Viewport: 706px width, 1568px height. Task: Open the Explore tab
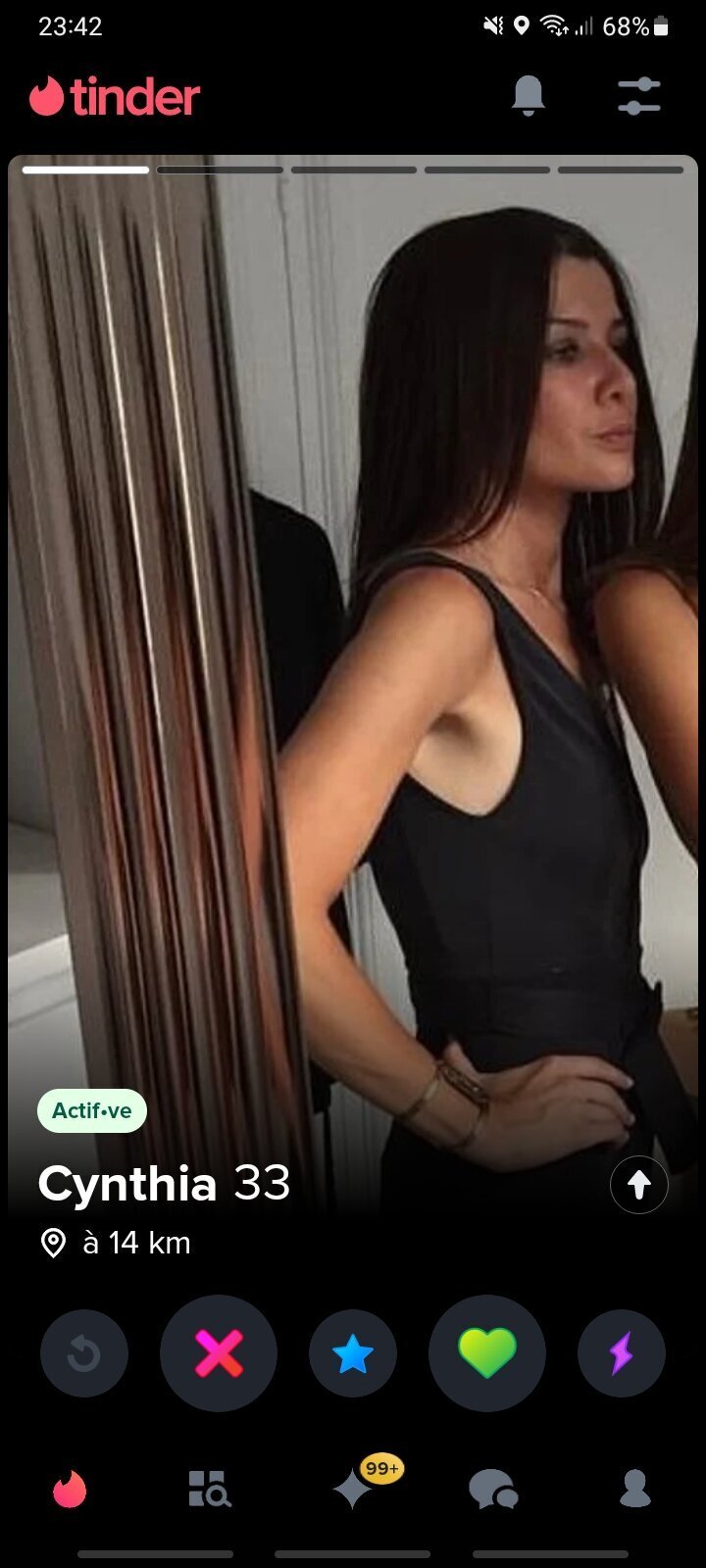[210, 1489]
